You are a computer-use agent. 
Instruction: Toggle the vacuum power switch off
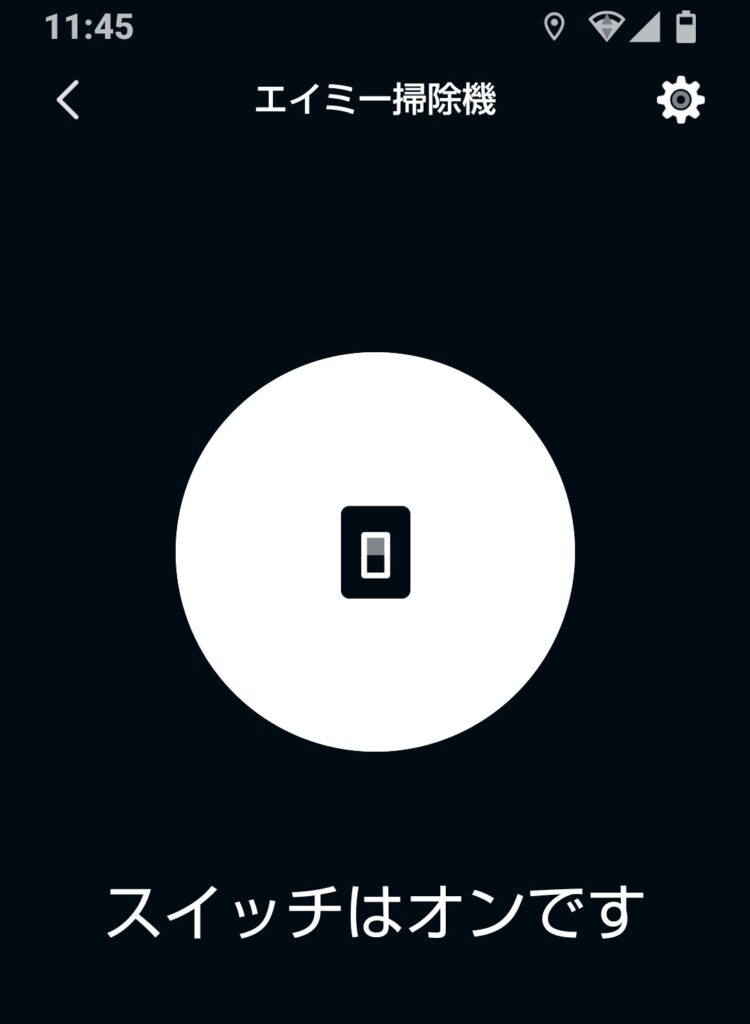pyautogui.click(x=375, y=552)
